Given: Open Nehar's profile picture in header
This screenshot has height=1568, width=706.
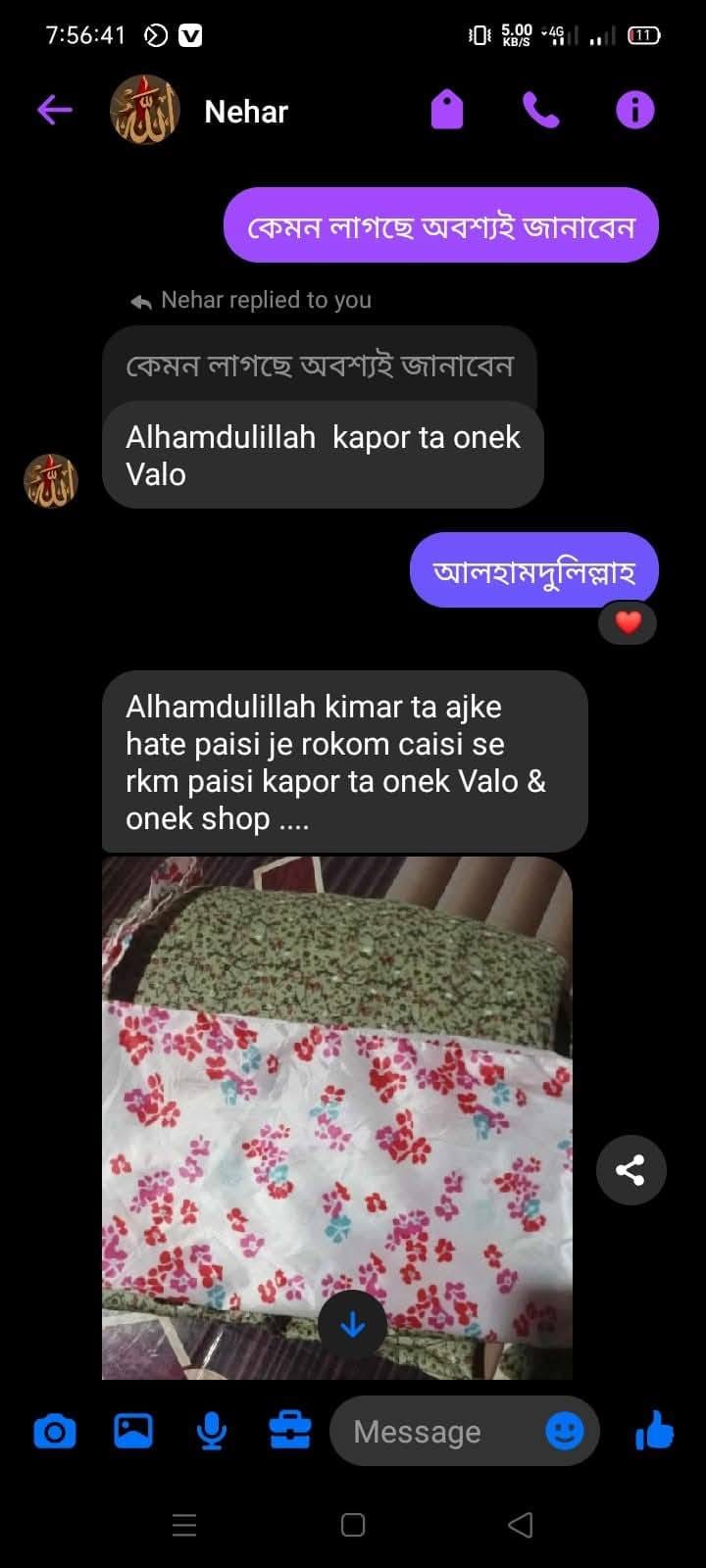Looking at the screenshot, I should 144,110.
